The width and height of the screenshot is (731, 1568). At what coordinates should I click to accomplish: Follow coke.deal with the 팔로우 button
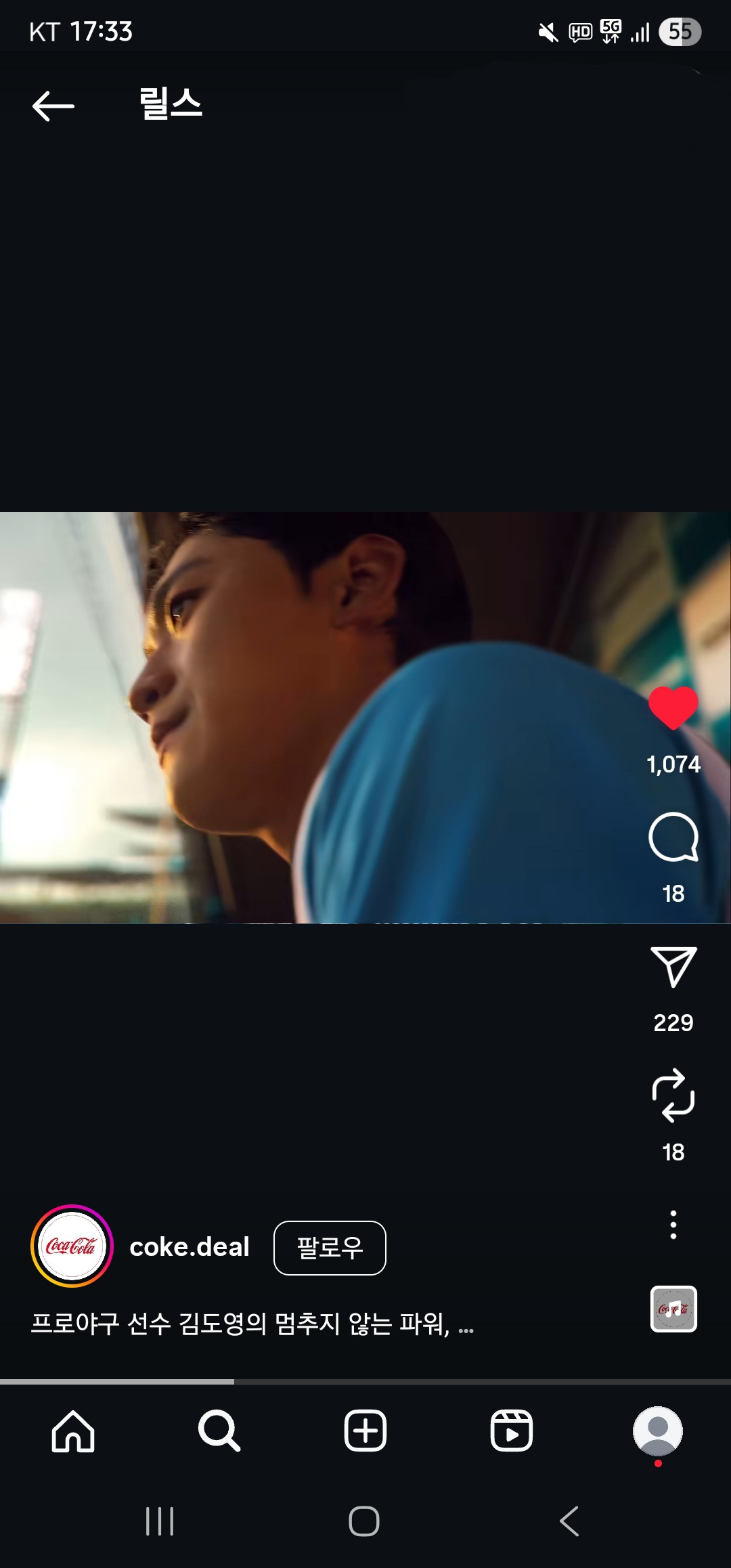point(330,1247)
